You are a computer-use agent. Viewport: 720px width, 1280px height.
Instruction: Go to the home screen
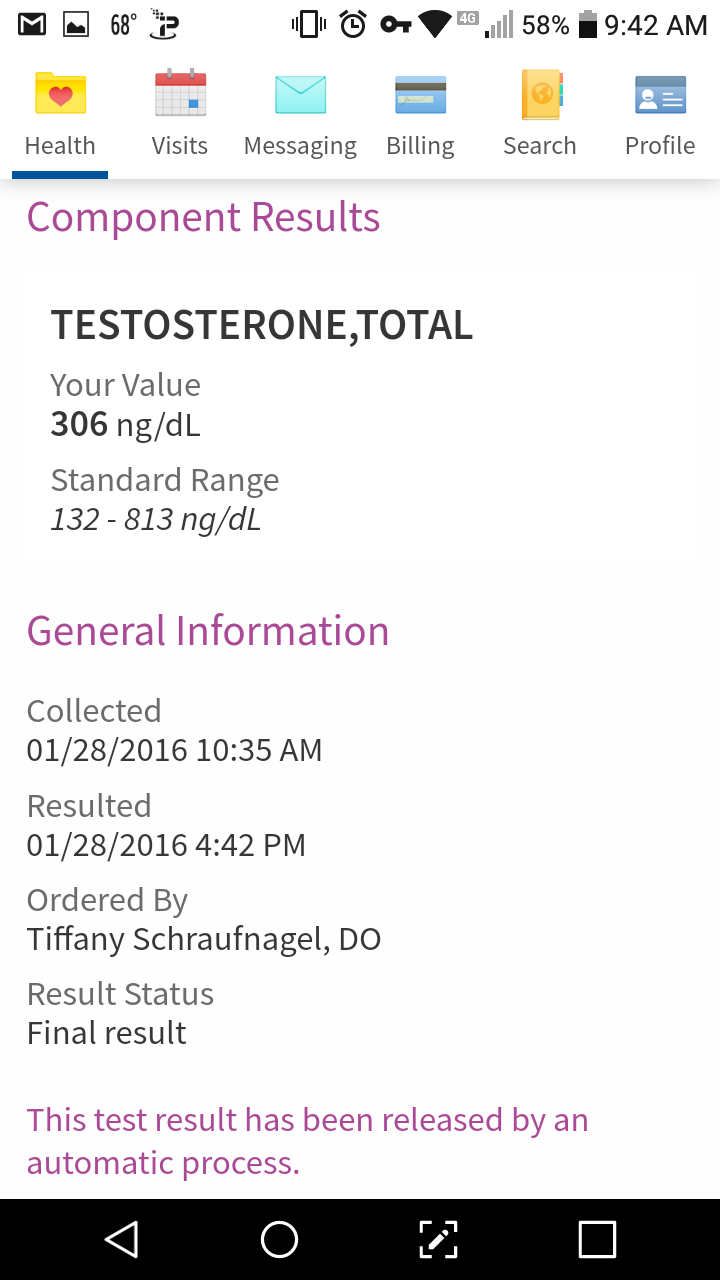(280, 1240)
